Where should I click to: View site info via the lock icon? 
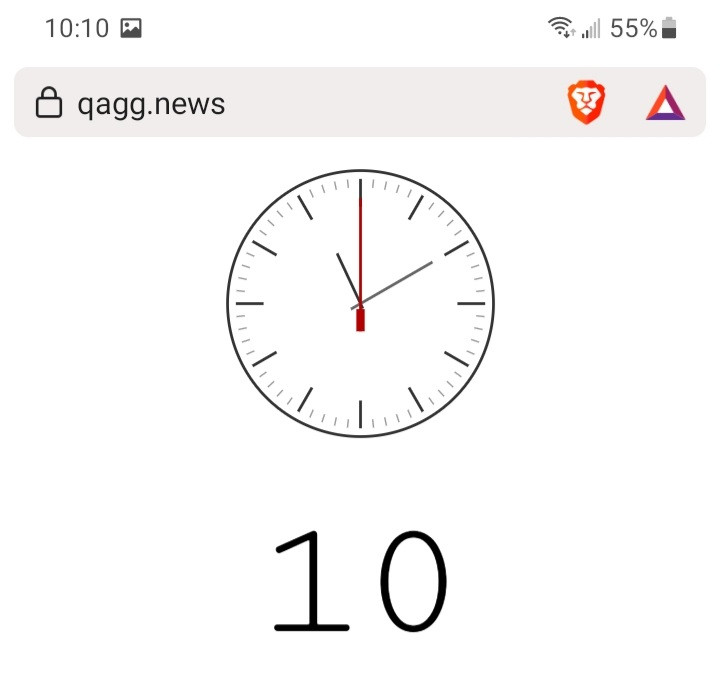point(49,103)
